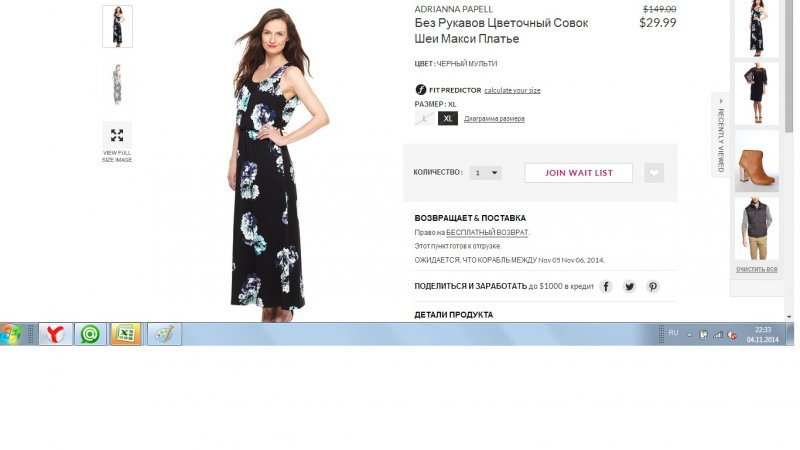Collapse the Recently Viewed side tab
The height and width of the screenshot is (450, 800).
click(719, 135)
